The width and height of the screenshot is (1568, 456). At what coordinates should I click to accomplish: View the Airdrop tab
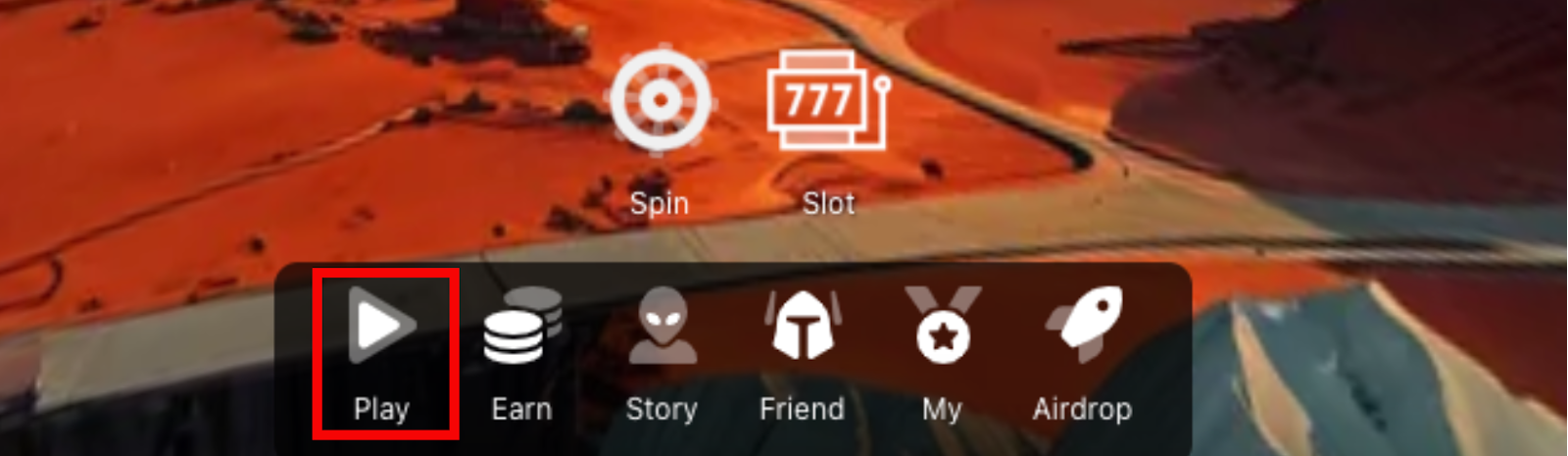point(1082,353)
